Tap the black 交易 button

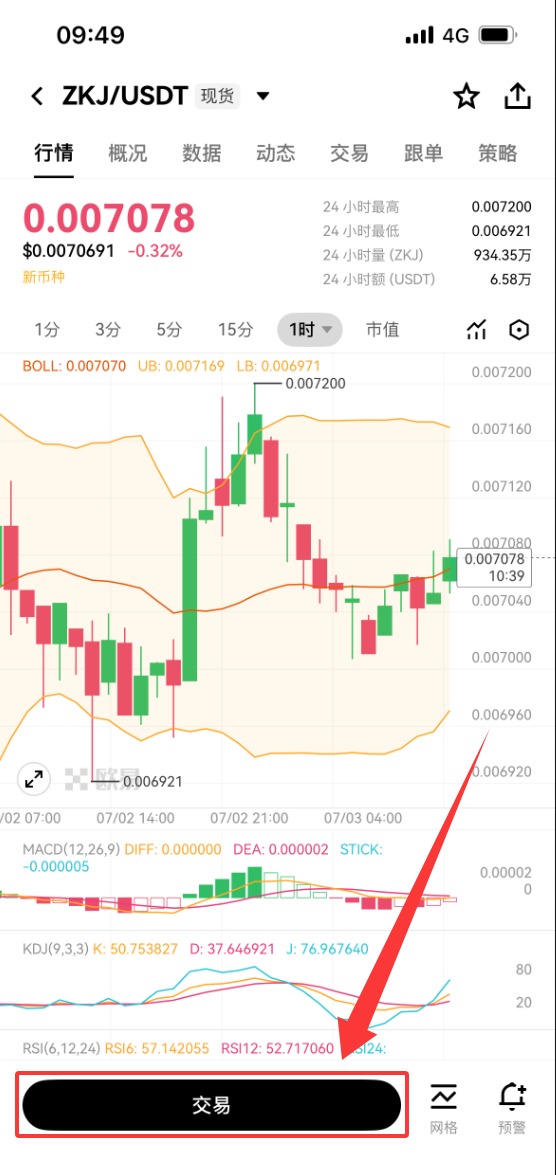[x=212, y=1105]
